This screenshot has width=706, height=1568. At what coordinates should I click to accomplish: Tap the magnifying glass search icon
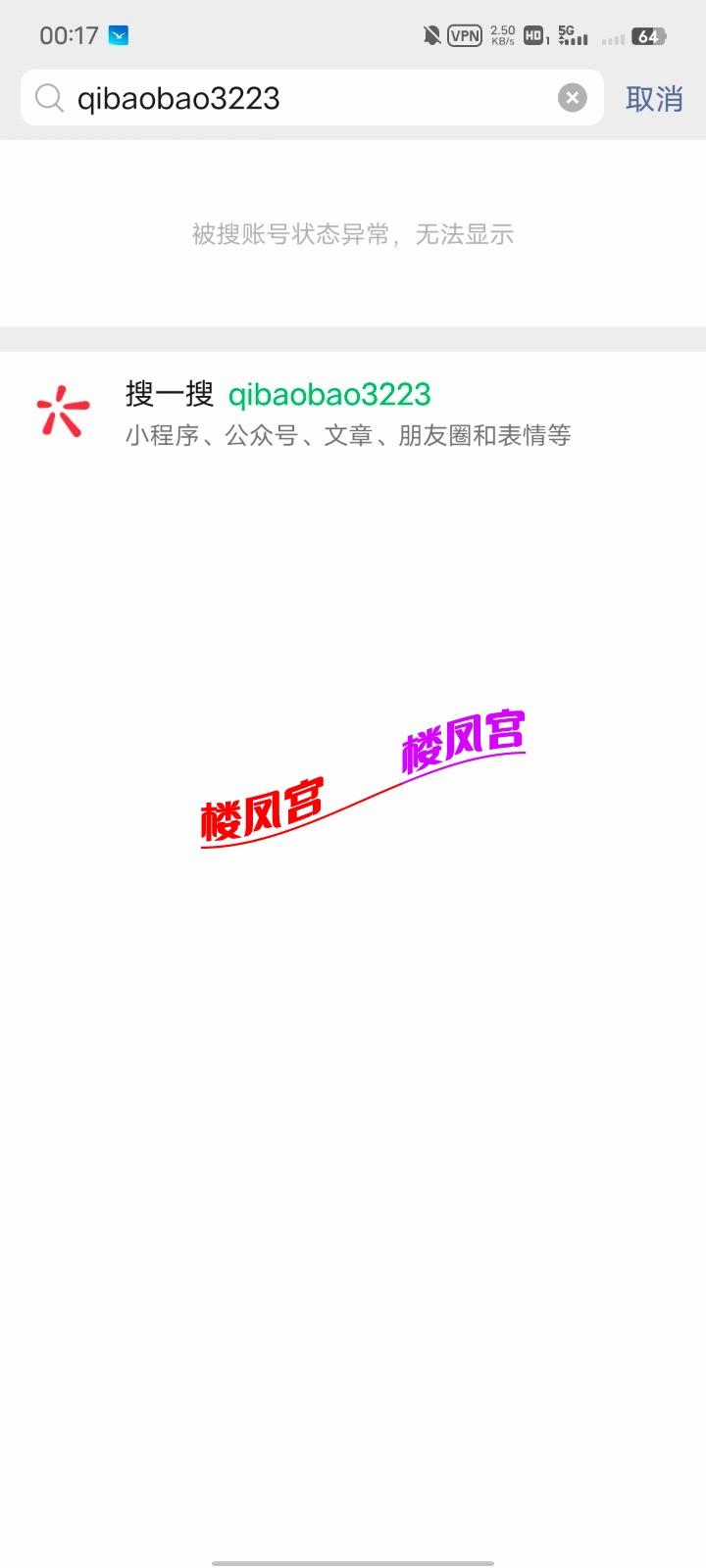point(49,98)
